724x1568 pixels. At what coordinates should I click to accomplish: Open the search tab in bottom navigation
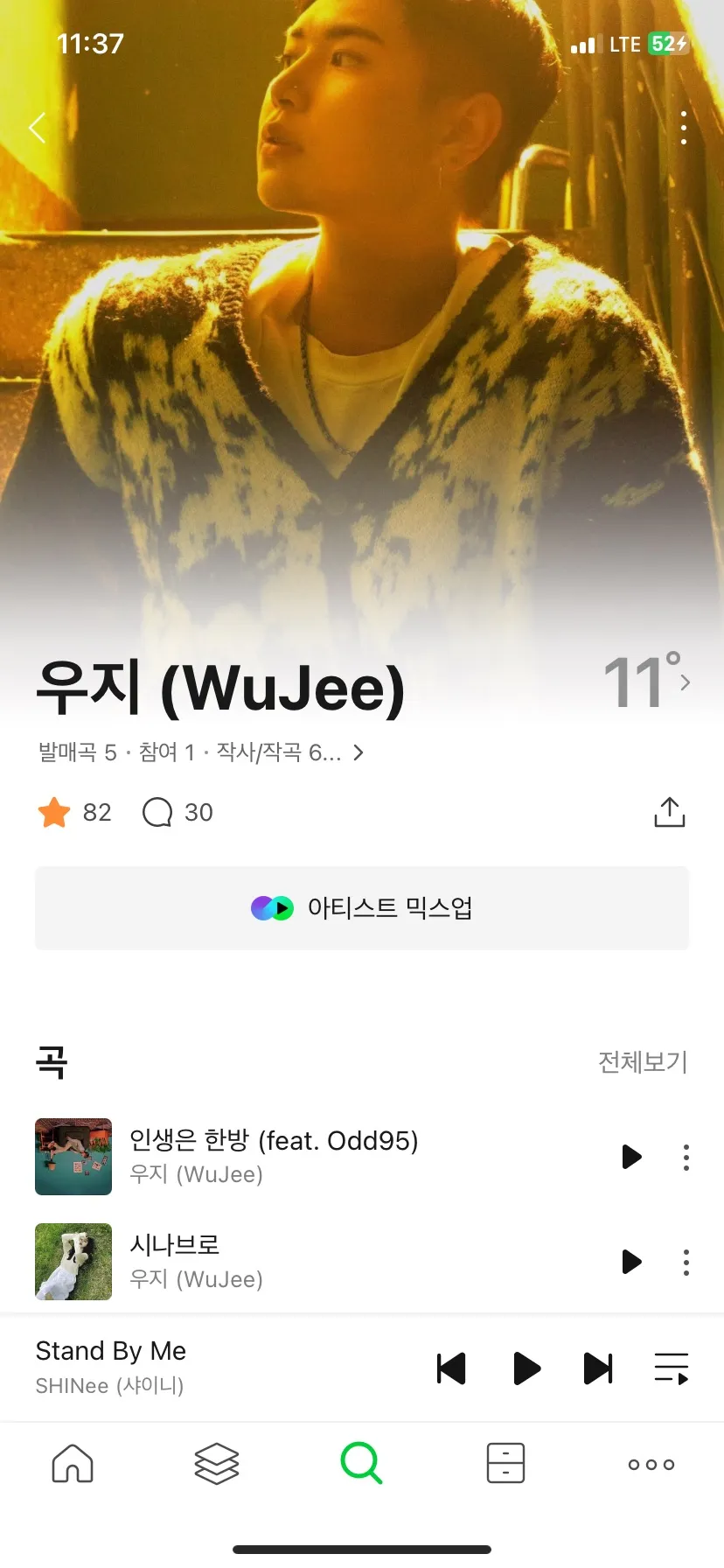point(361,1462)
